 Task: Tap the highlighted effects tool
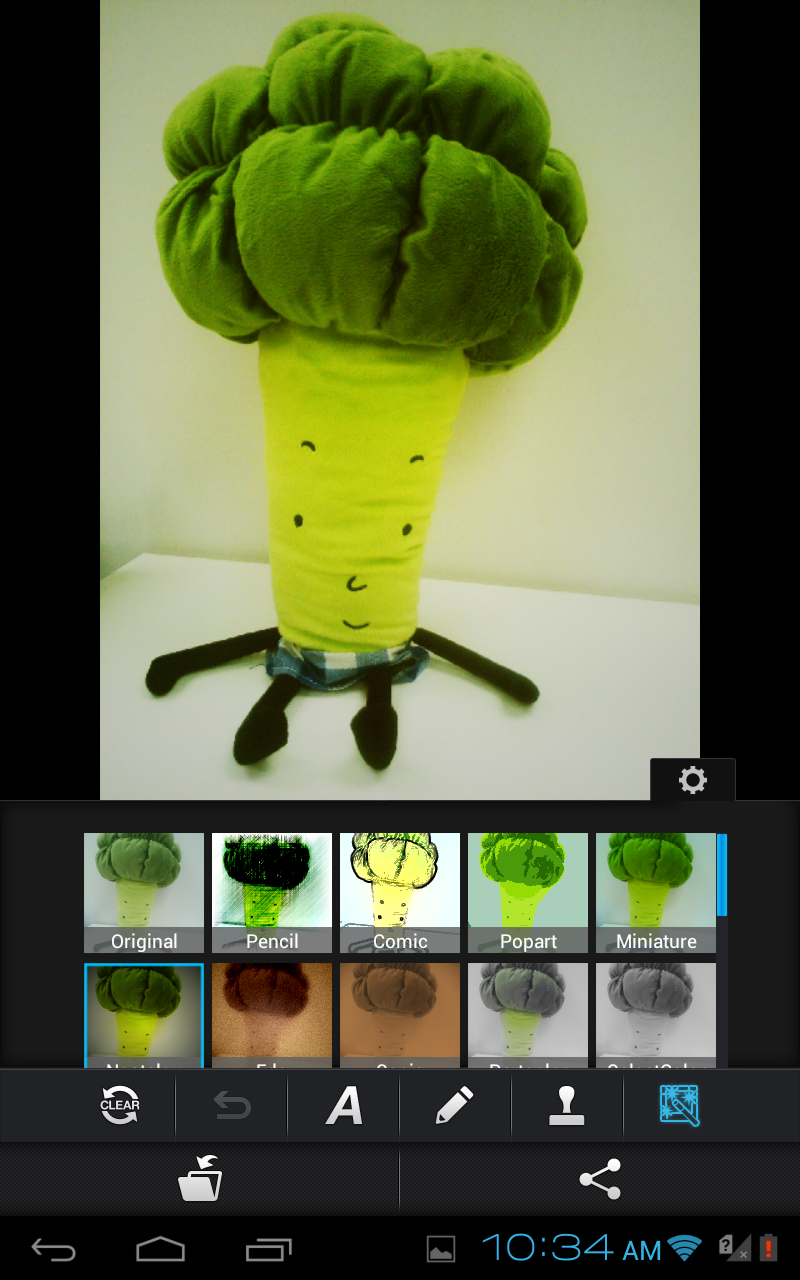coord(680,1106)
